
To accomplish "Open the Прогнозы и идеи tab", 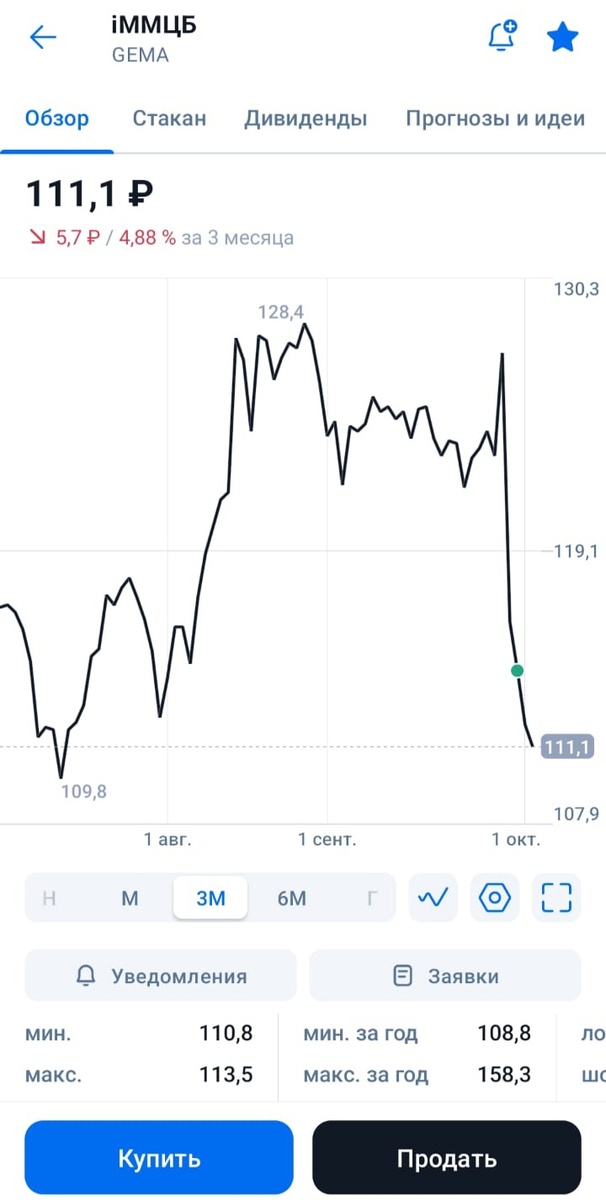I will 495,118.
